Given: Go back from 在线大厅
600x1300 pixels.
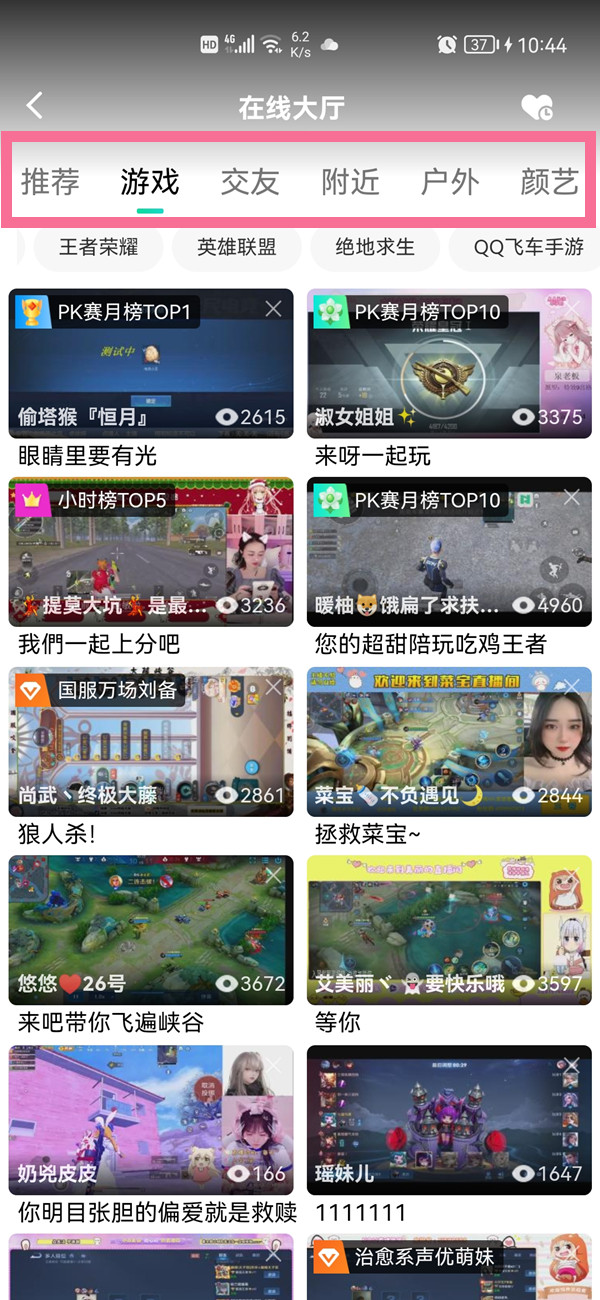Looking at the screenshot, I should click(x=35, y=106).
